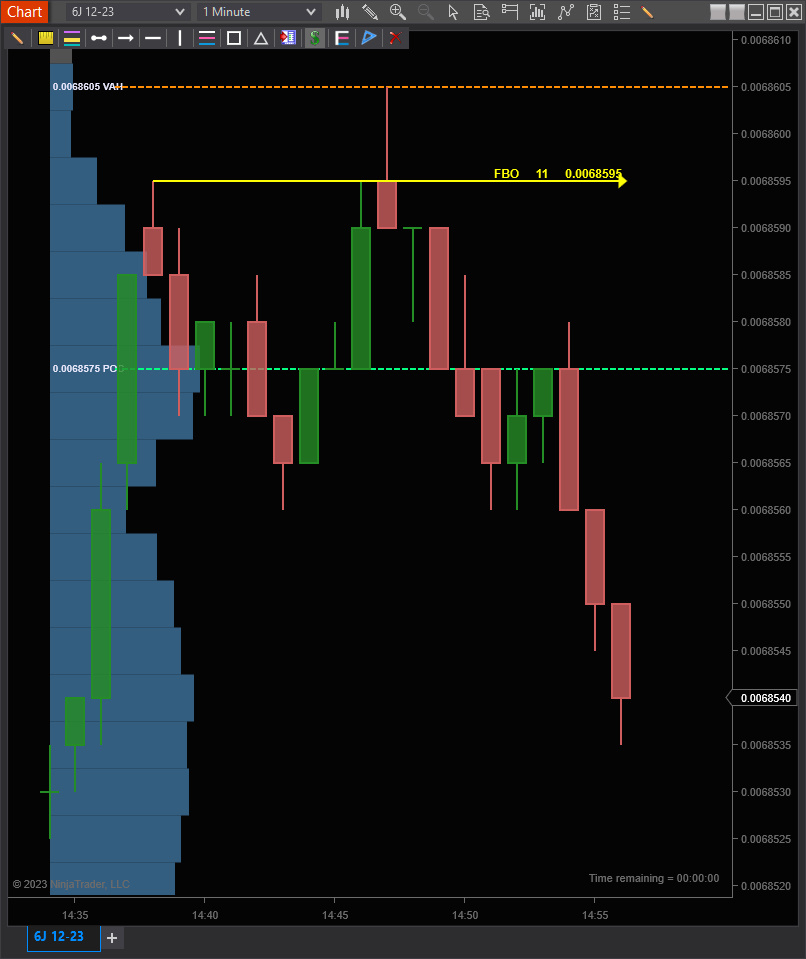Screen dimensions: 806x959
Task: Pick the triangle drawing tool
Action: point(261,38)
